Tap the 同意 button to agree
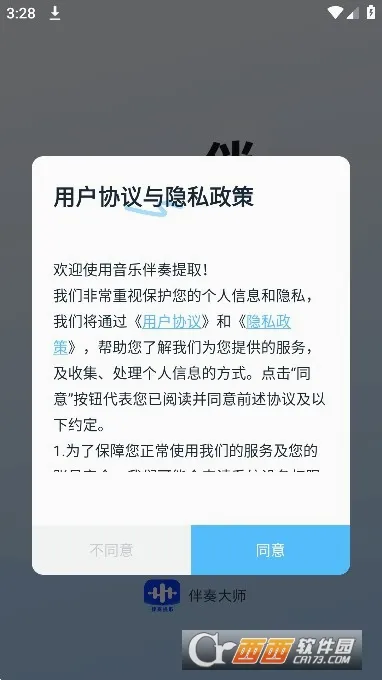 270,550
